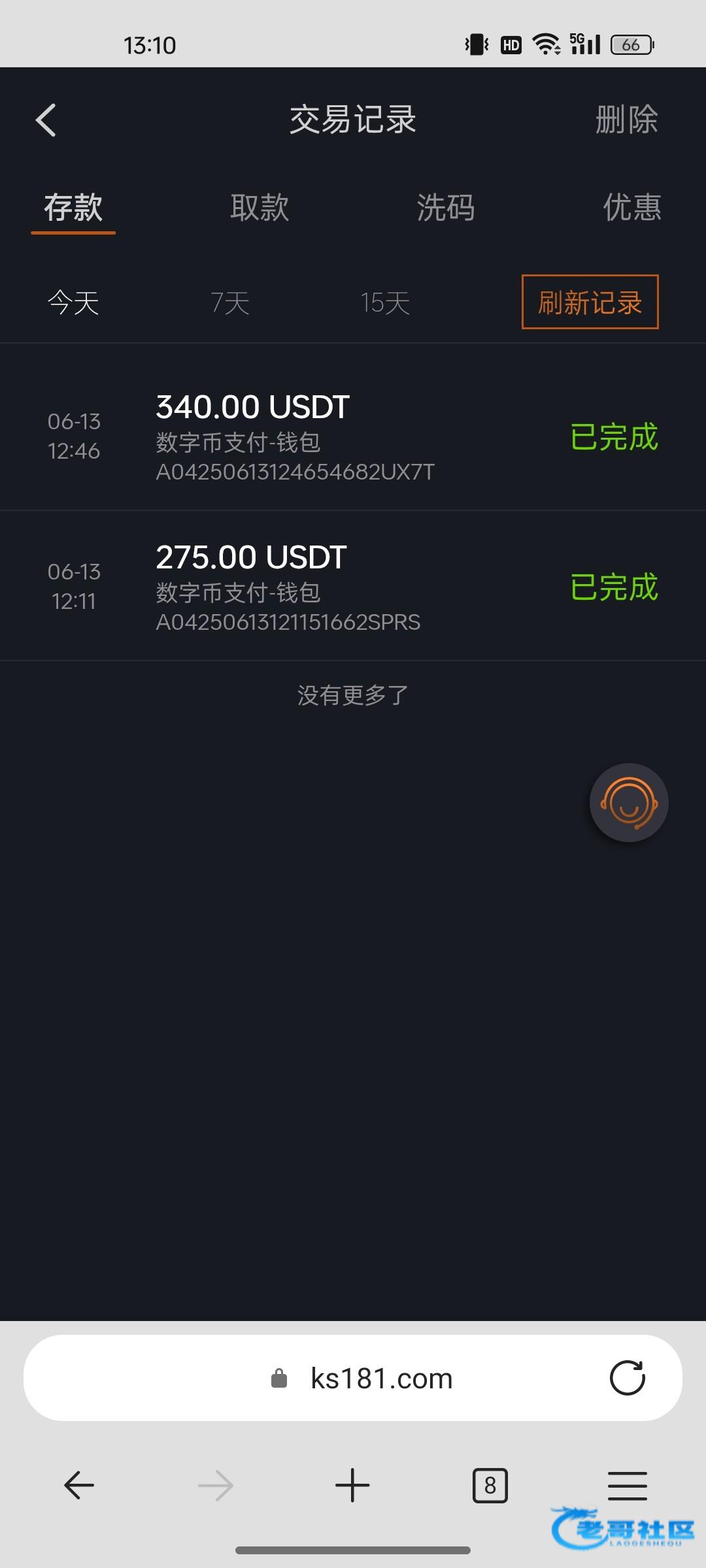Filter records by 7天
Viewport: 706px width, 1568px height.
[x=230, y=302]
